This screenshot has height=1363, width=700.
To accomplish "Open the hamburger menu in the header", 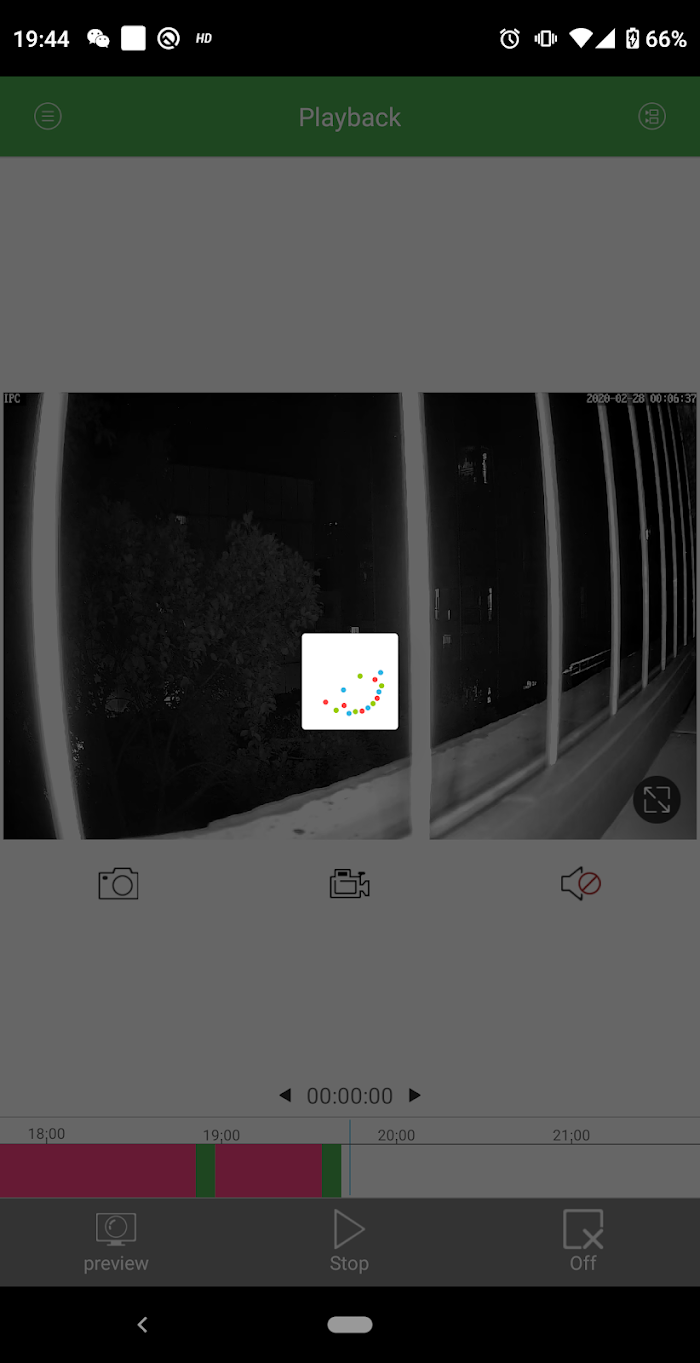I will pyautogui.click(x=48, y=117).
